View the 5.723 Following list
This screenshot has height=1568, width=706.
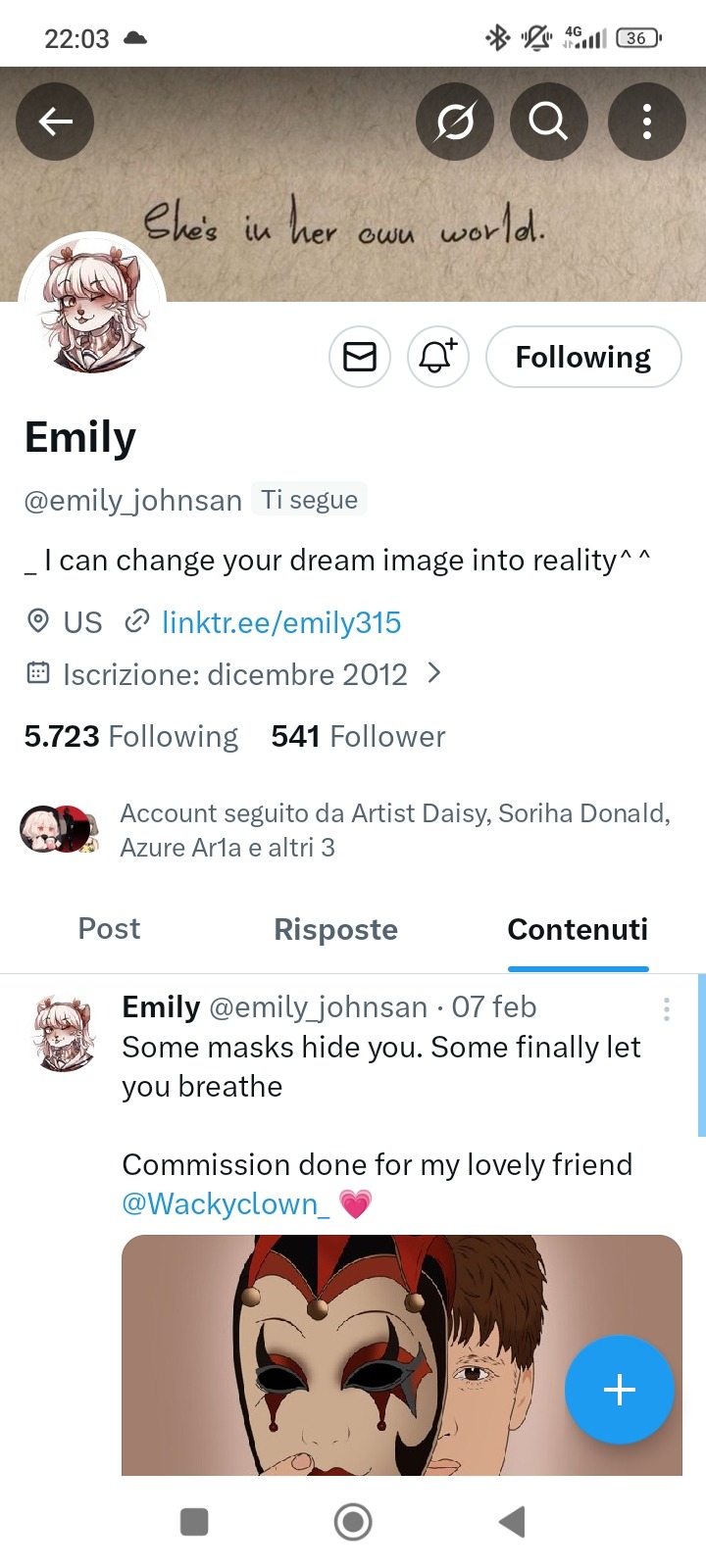(x=131, y=736)
